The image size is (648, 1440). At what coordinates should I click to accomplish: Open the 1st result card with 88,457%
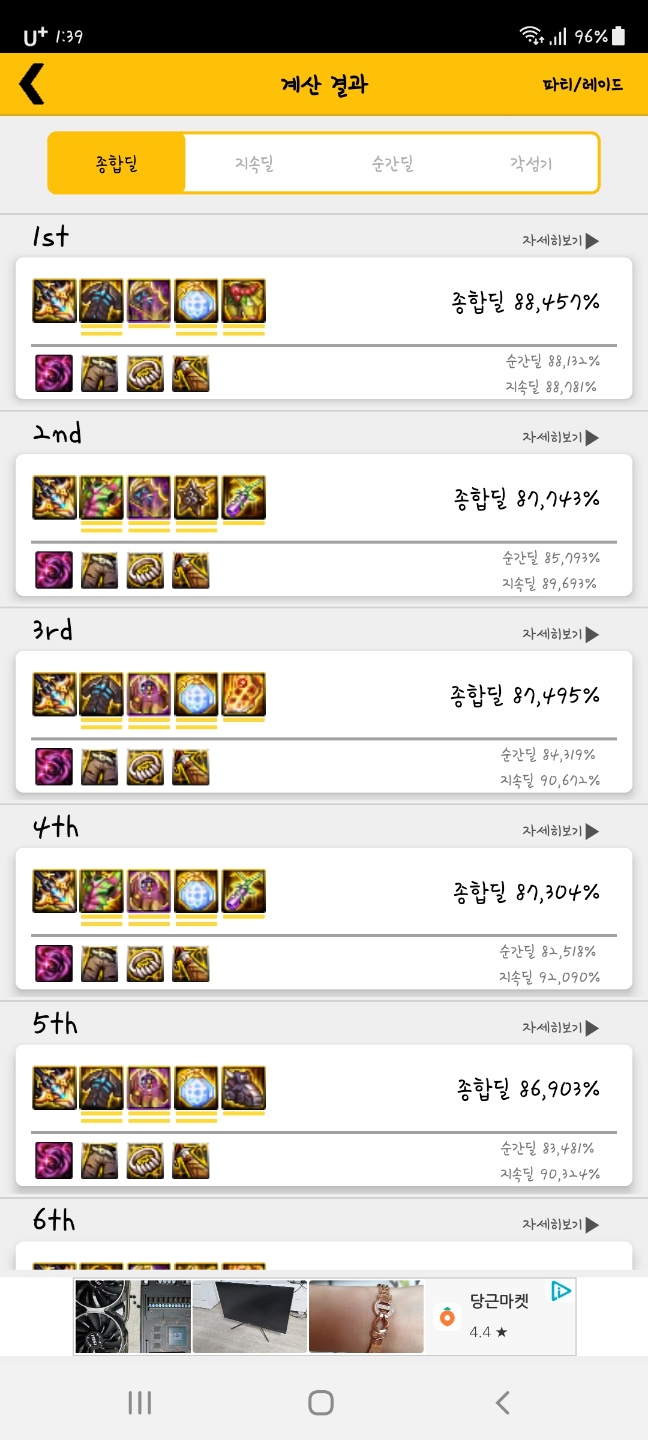[x=324, y=328]
